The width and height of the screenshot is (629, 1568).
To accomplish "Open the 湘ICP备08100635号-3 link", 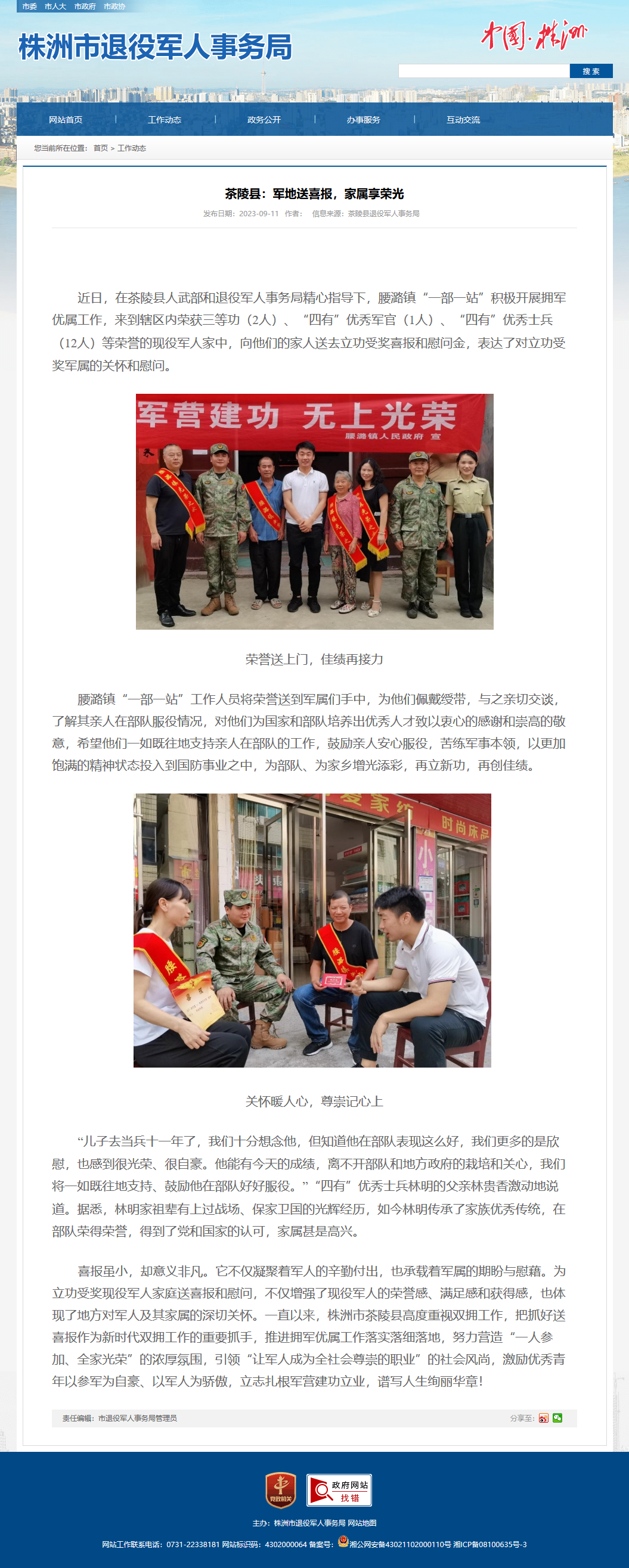I will tap(490, 1544).
